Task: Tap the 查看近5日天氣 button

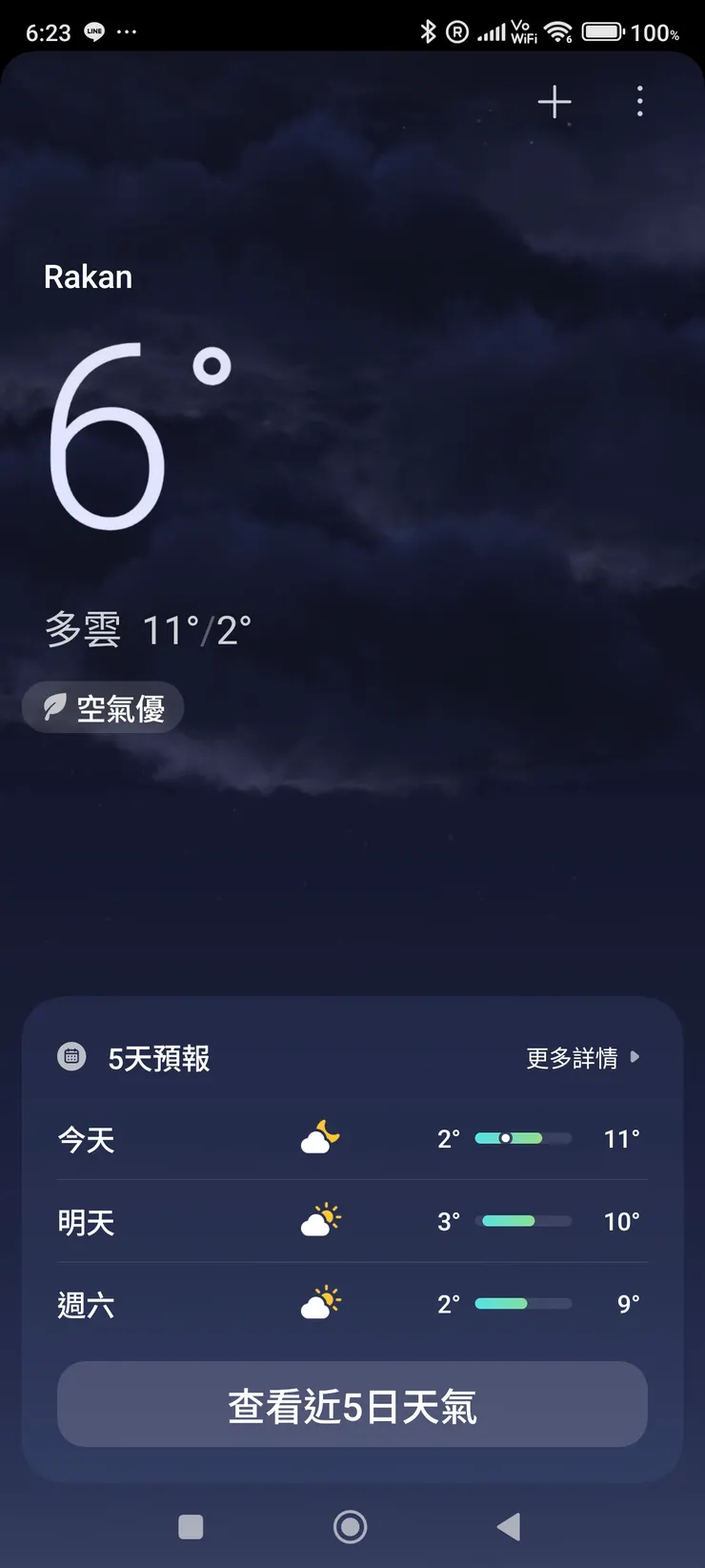Action: click(x=352, y=1403)
